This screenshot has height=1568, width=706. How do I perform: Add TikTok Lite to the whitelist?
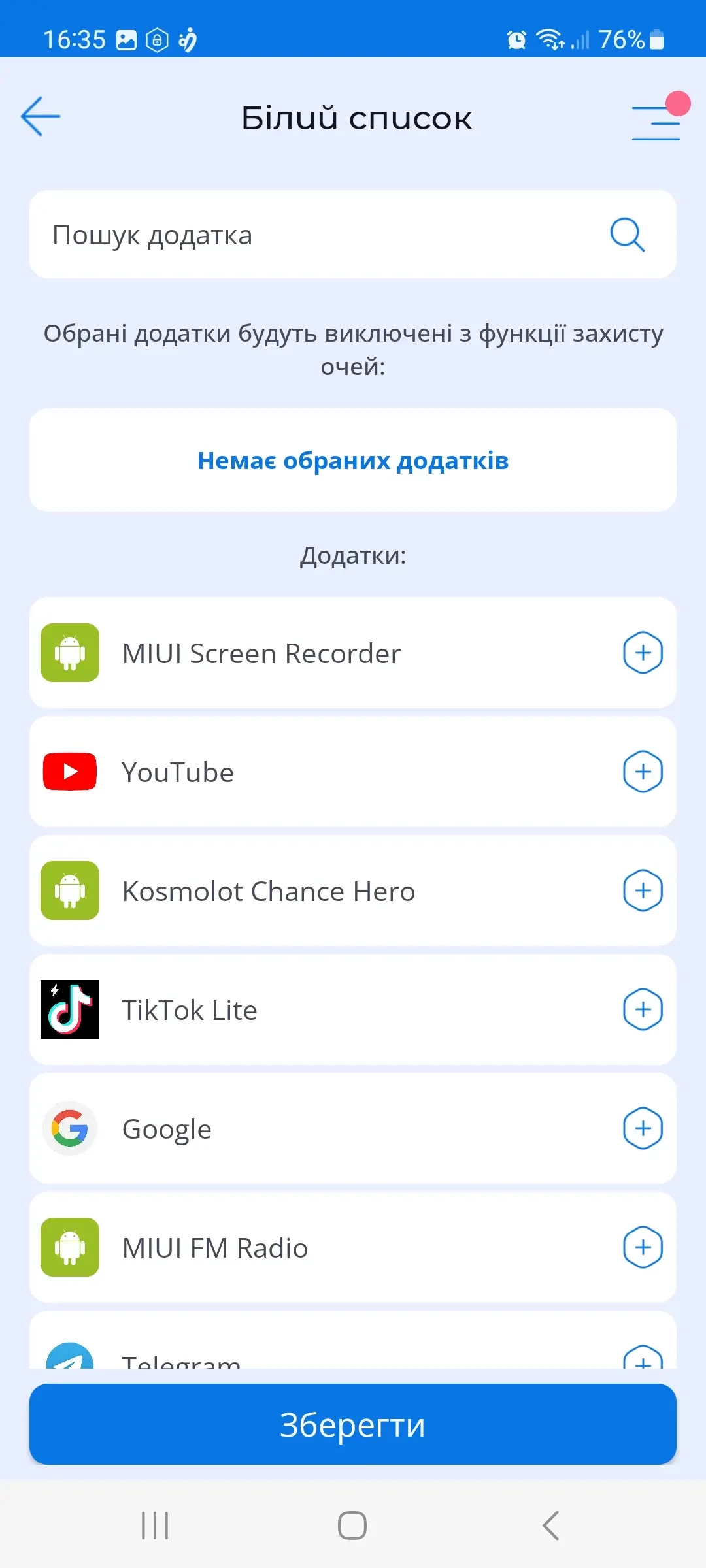tap(643, 1009)
